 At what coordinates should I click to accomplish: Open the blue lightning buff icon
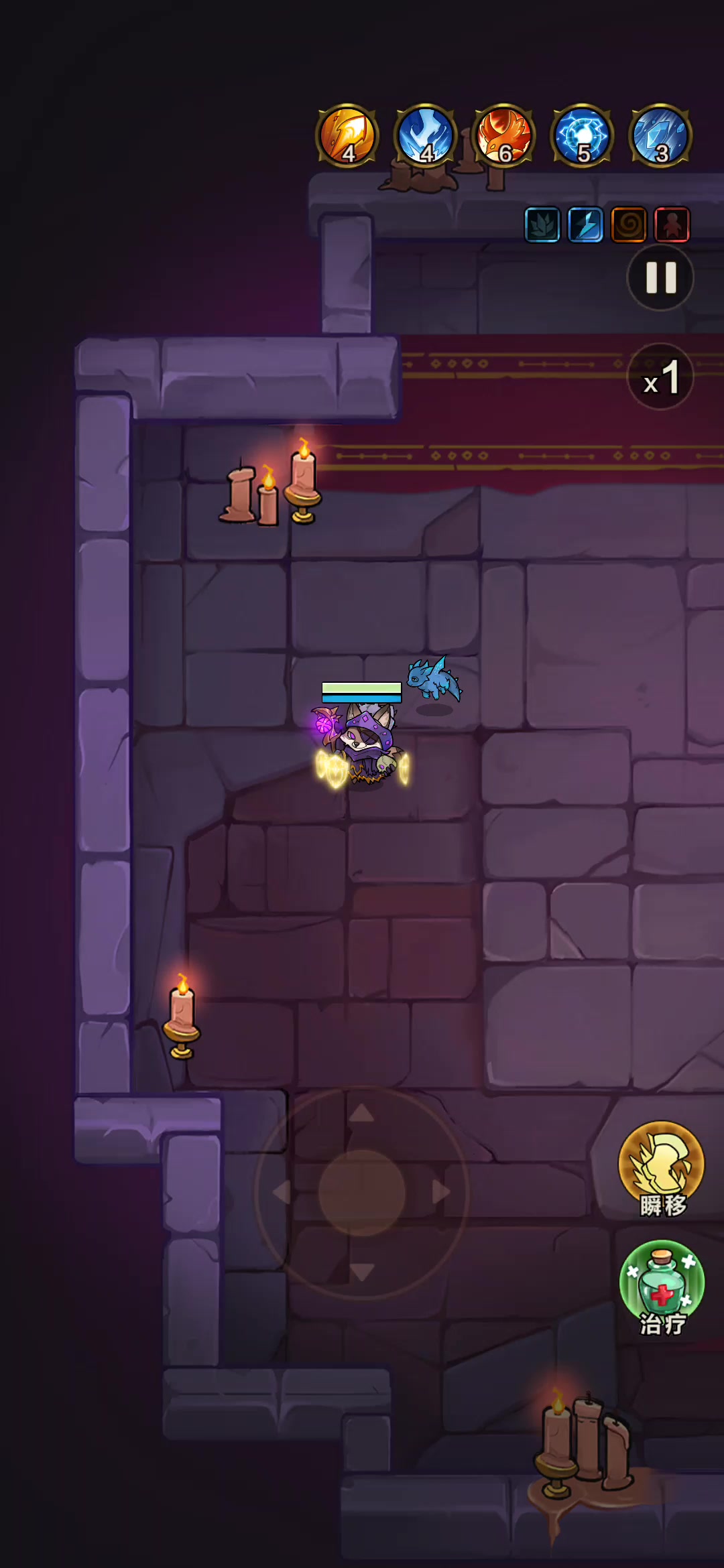[x=585, y=224]
